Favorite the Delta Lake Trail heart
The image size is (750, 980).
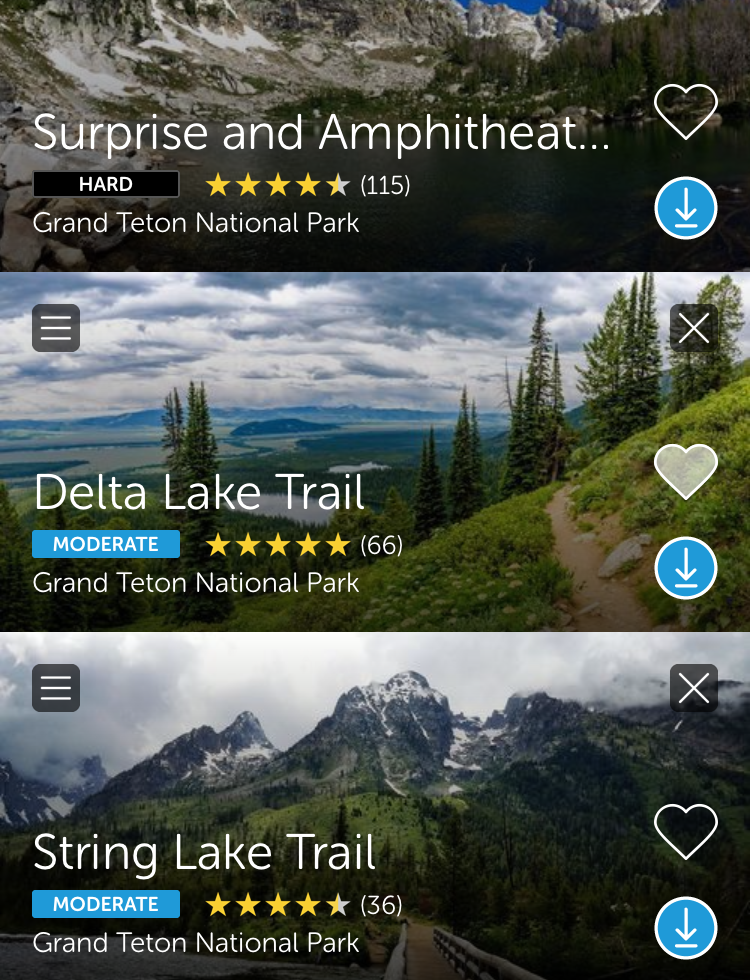[x=686, y=471]
